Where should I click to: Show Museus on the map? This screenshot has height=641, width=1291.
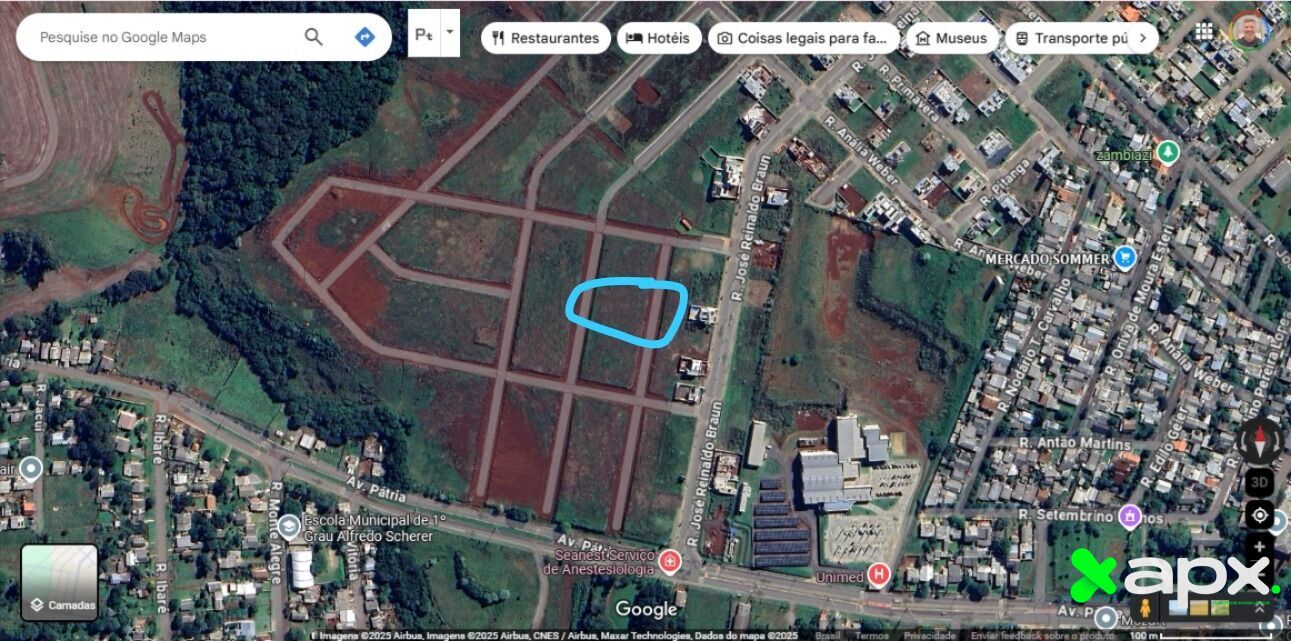[x=952, y=38]
